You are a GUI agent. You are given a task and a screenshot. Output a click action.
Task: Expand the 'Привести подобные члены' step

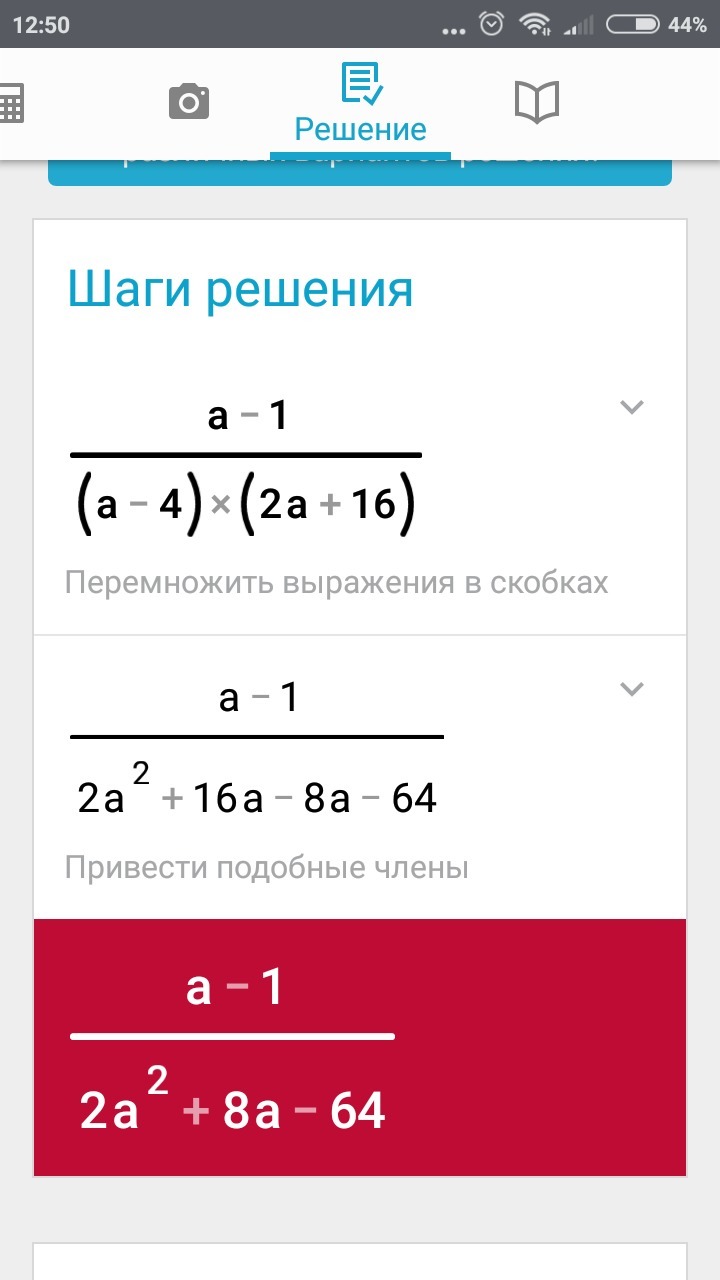pyautogui.click(x=631, y=689)
